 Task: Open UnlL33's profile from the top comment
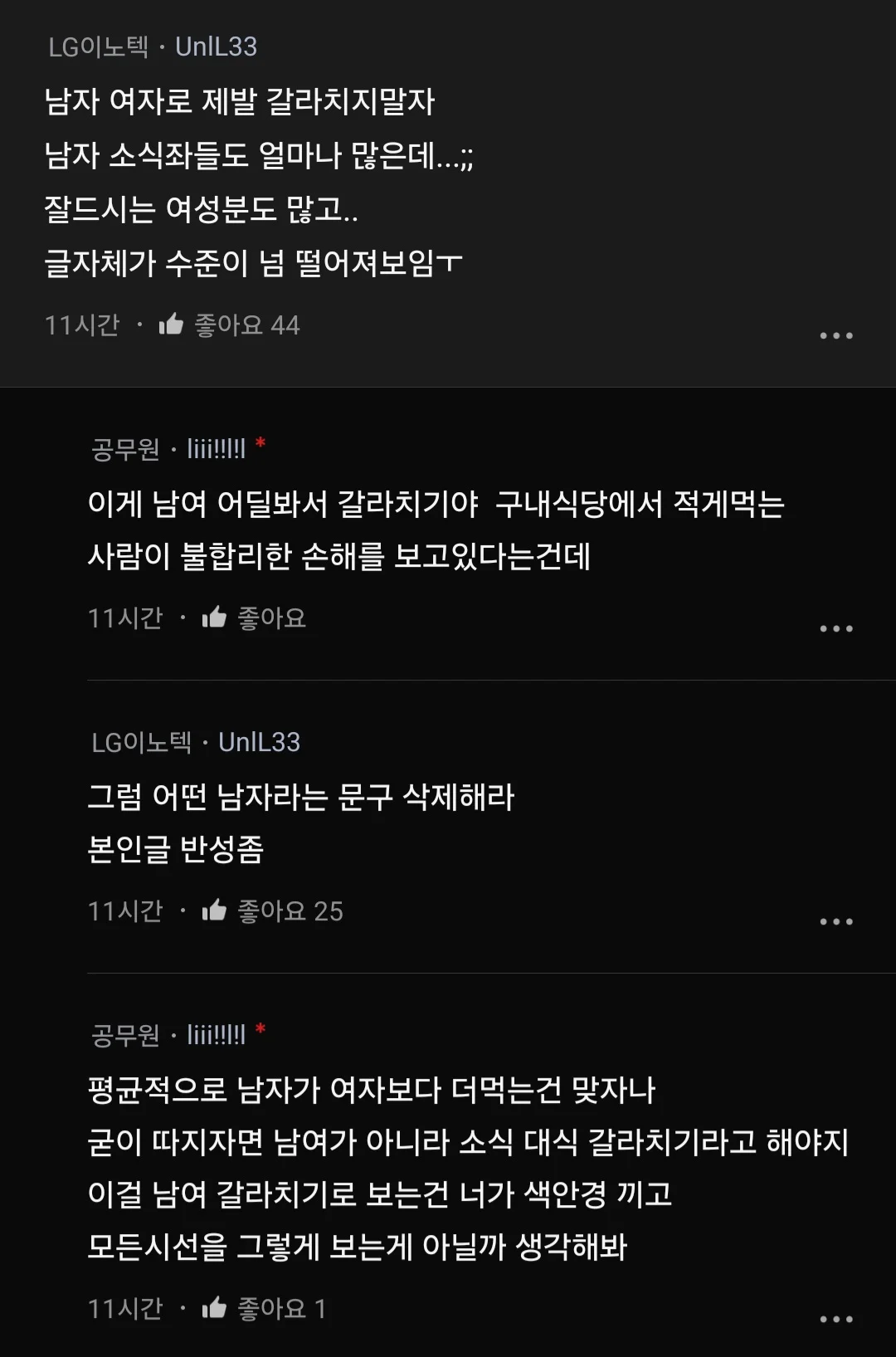point(216,46)
